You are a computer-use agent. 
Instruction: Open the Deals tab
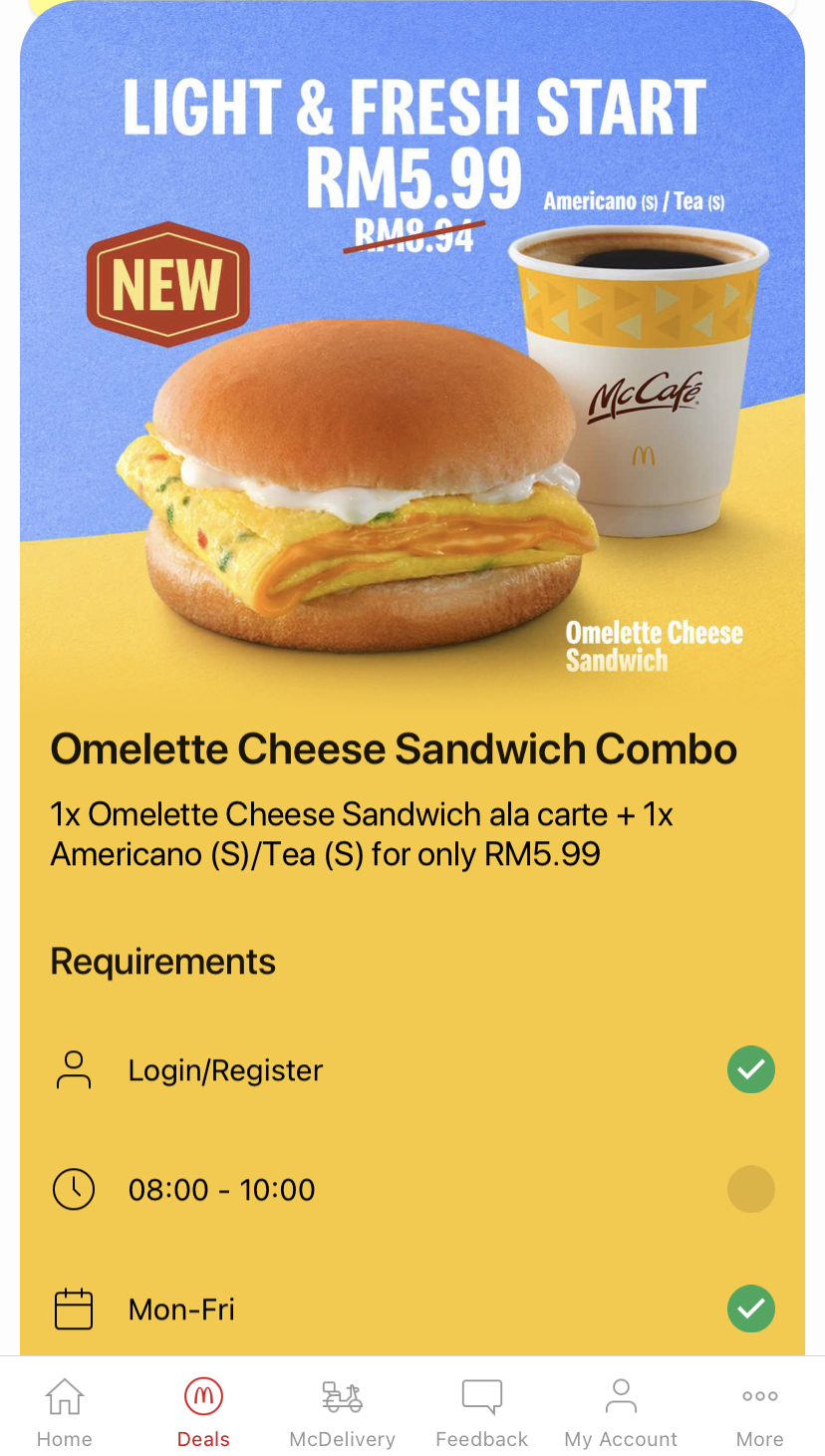(x=203, y=1410)
